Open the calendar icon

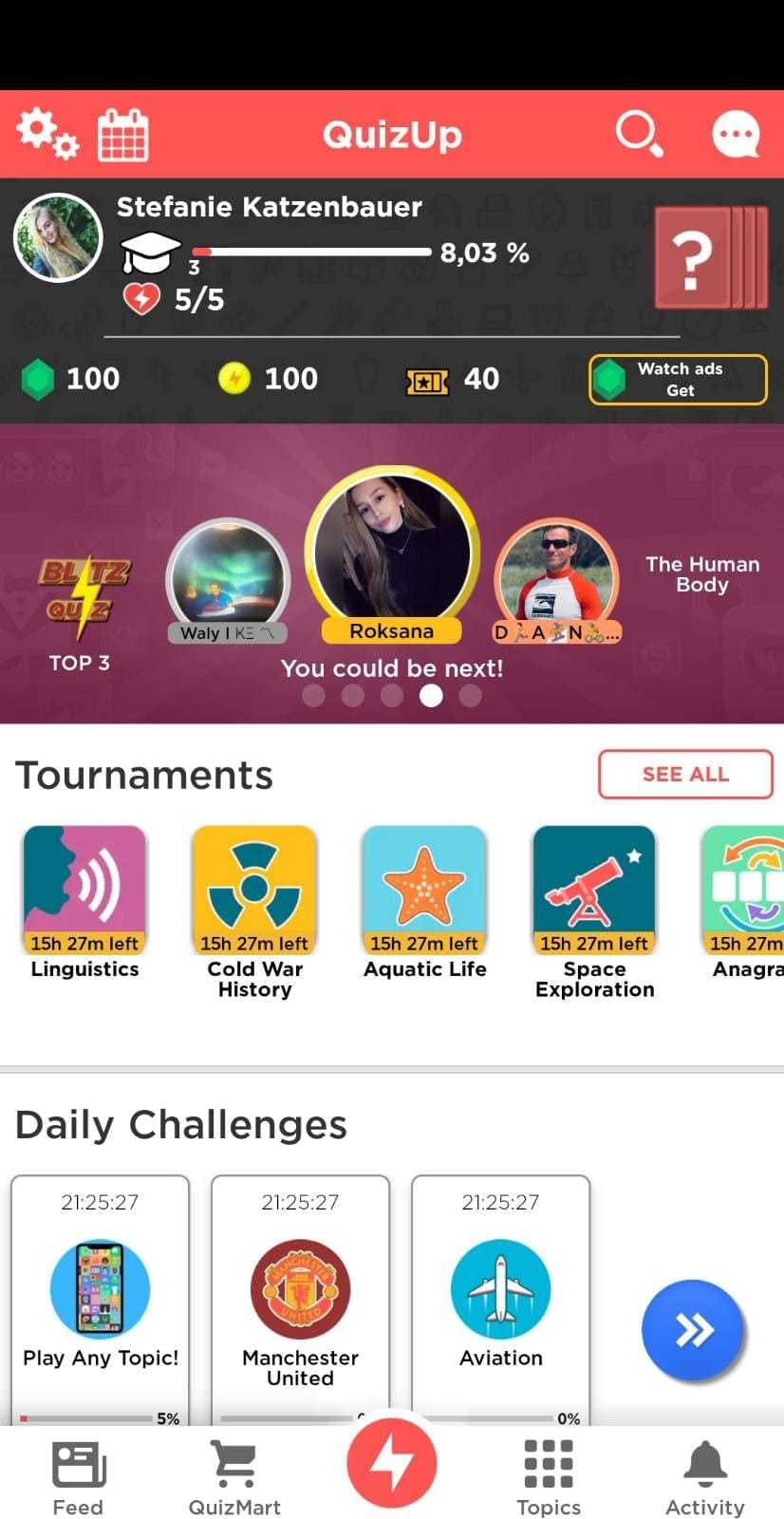pos(123,135)
